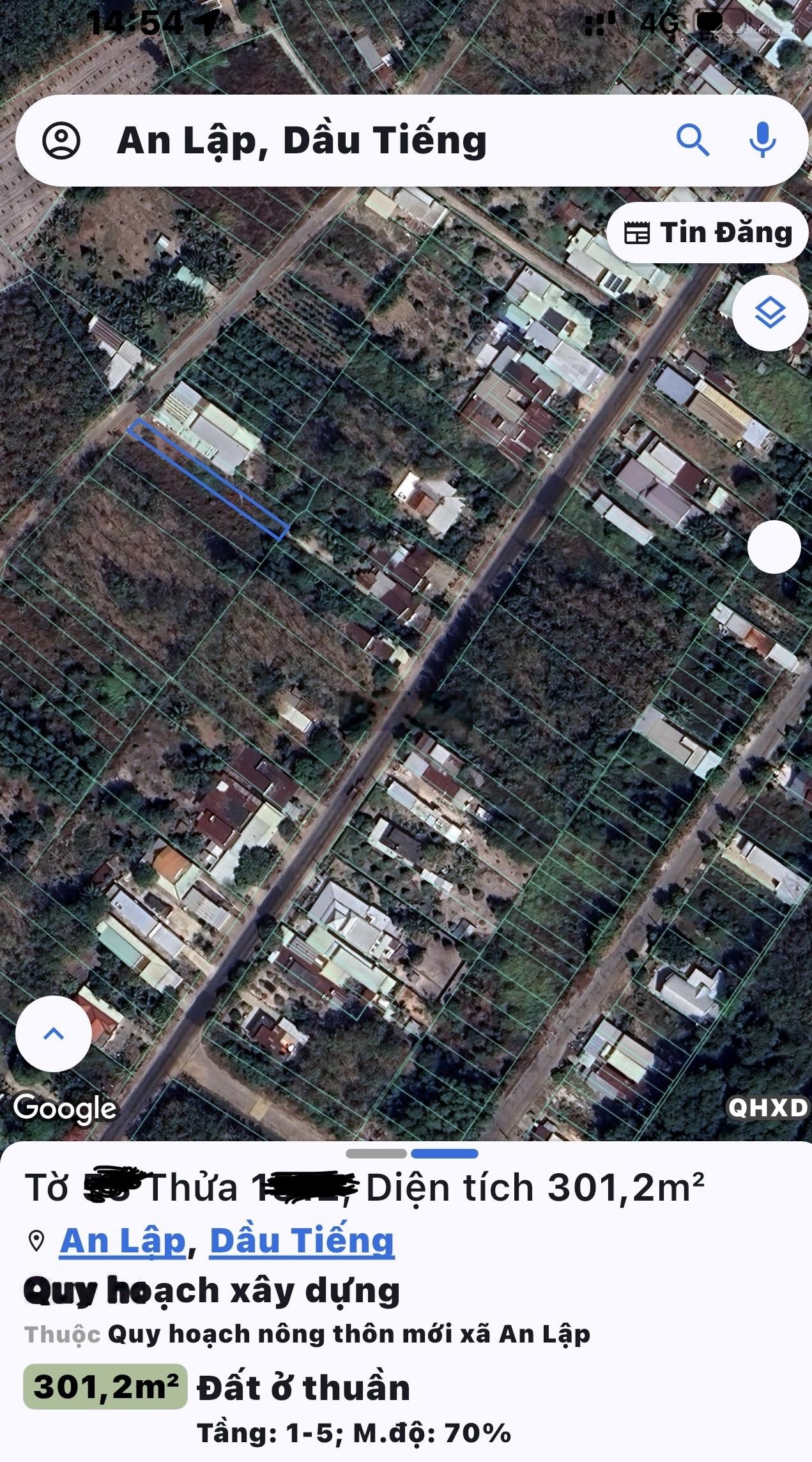Open the An Lập link
Image resolution: width=812 pixels, height=1462 pixels.
point(123,1241)
